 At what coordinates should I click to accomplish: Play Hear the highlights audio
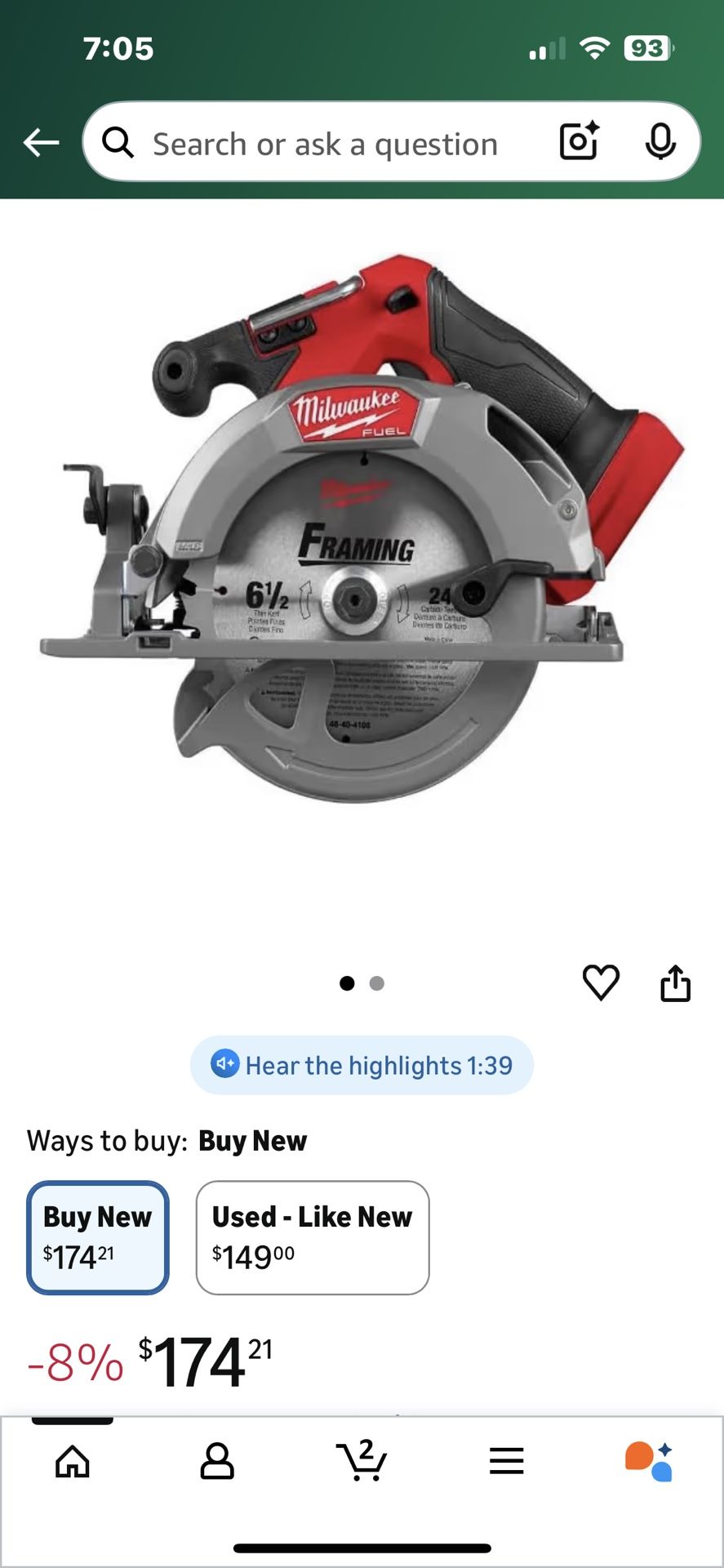pos(362,1066)
